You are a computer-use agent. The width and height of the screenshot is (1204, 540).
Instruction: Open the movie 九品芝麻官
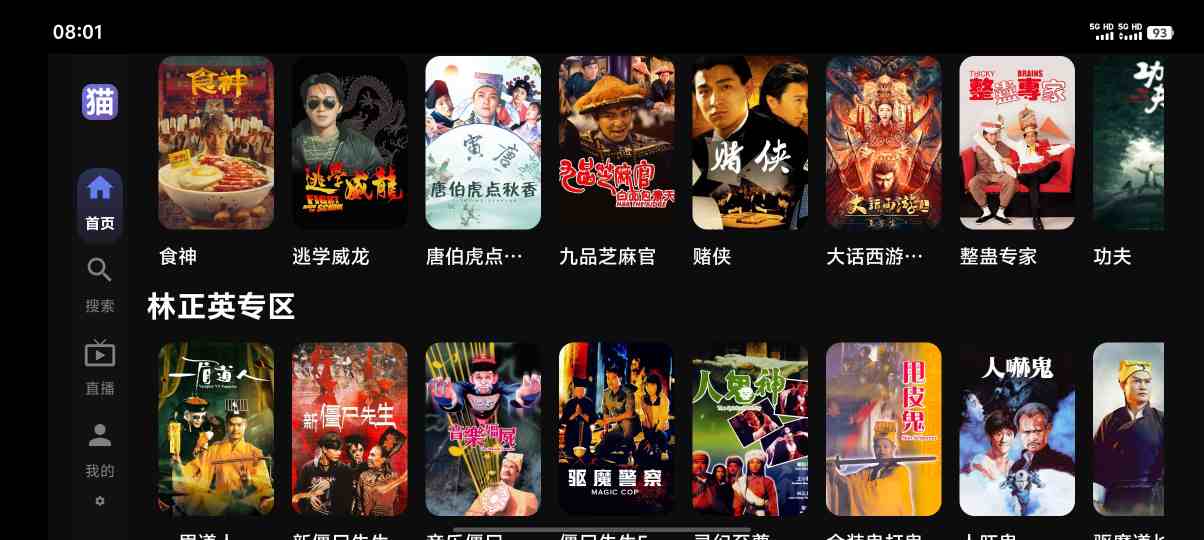[x=616, y=143]
